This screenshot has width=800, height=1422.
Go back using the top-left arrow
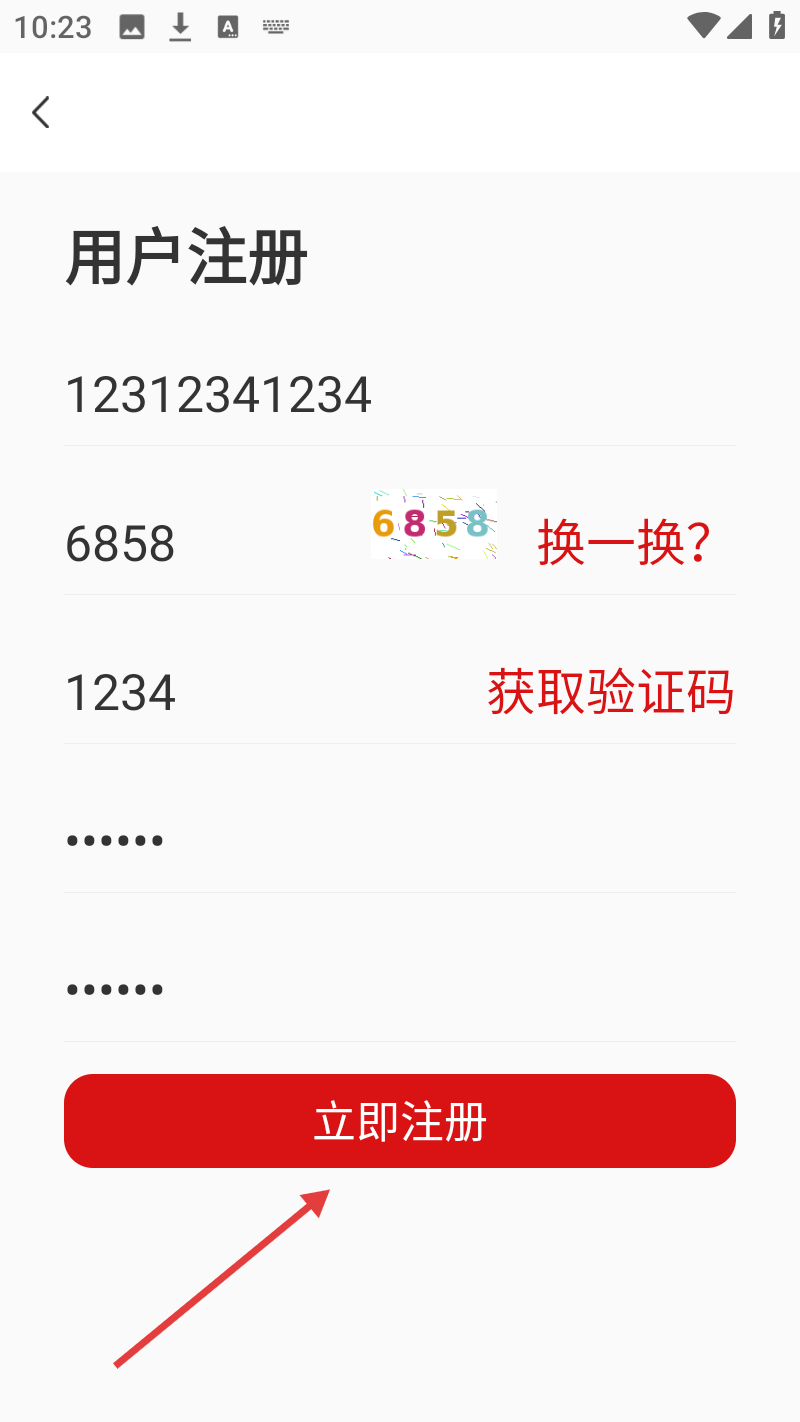coord(41,112)
